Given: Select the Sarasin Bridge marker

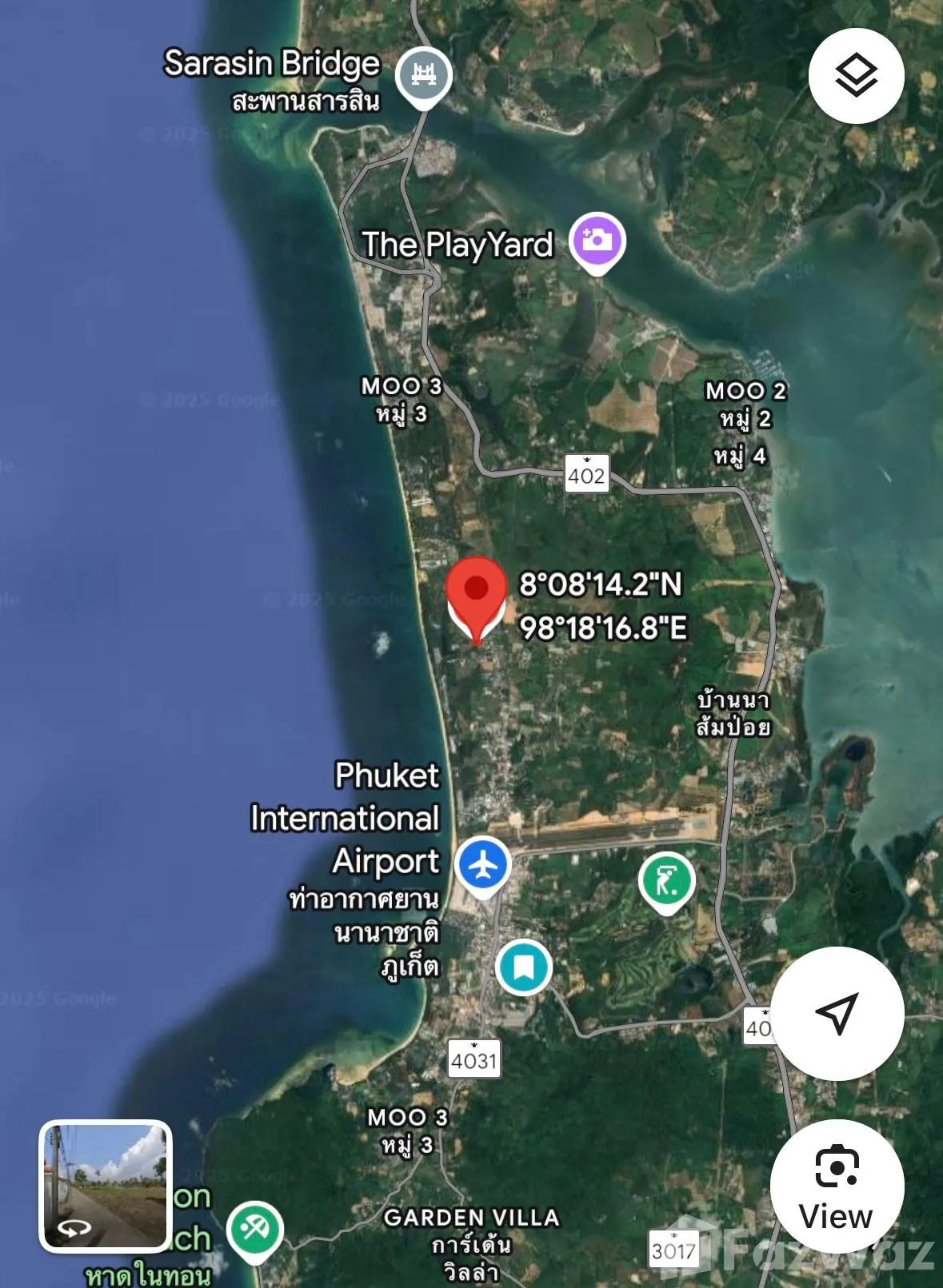Looking at the screenshot, I should (x=424, y=75).
